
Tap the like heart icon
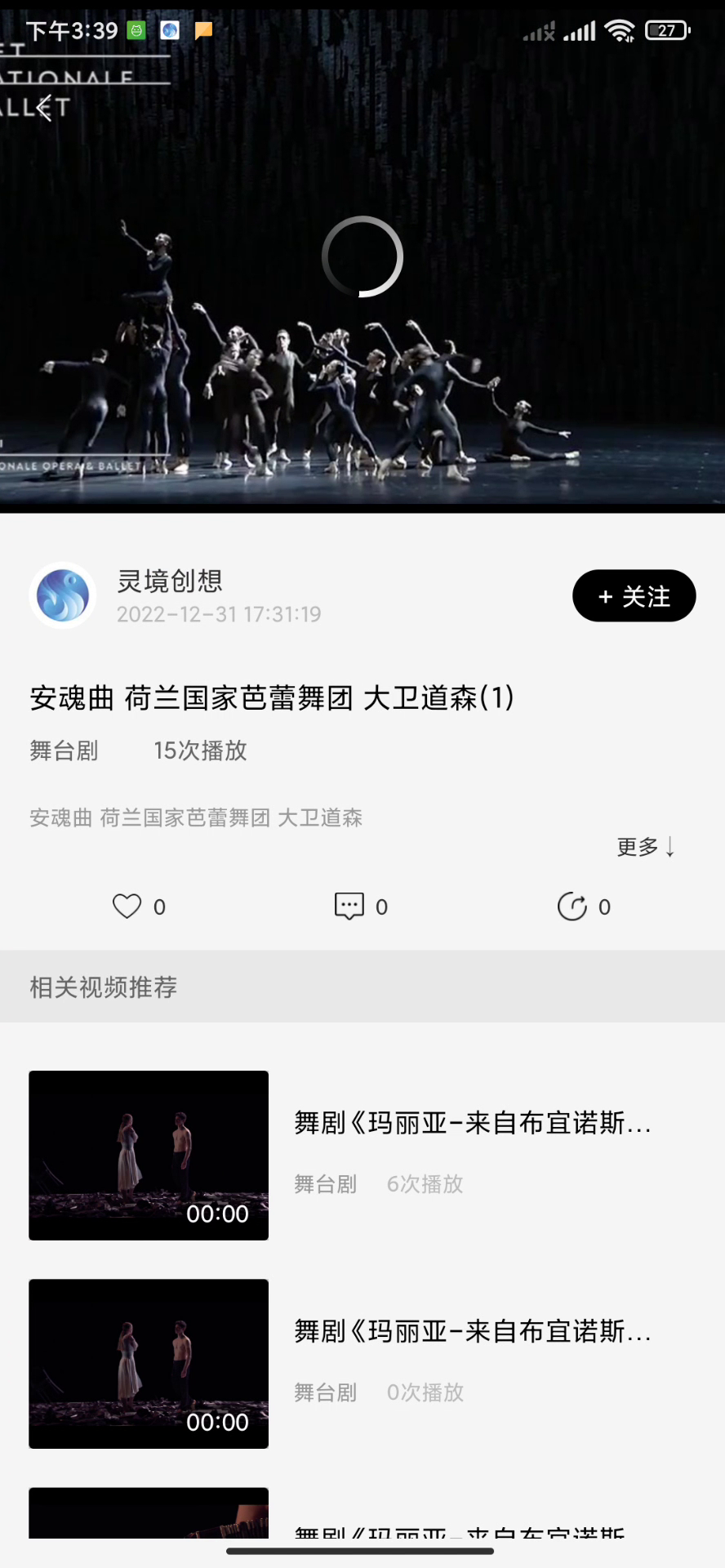click(125, 906)
